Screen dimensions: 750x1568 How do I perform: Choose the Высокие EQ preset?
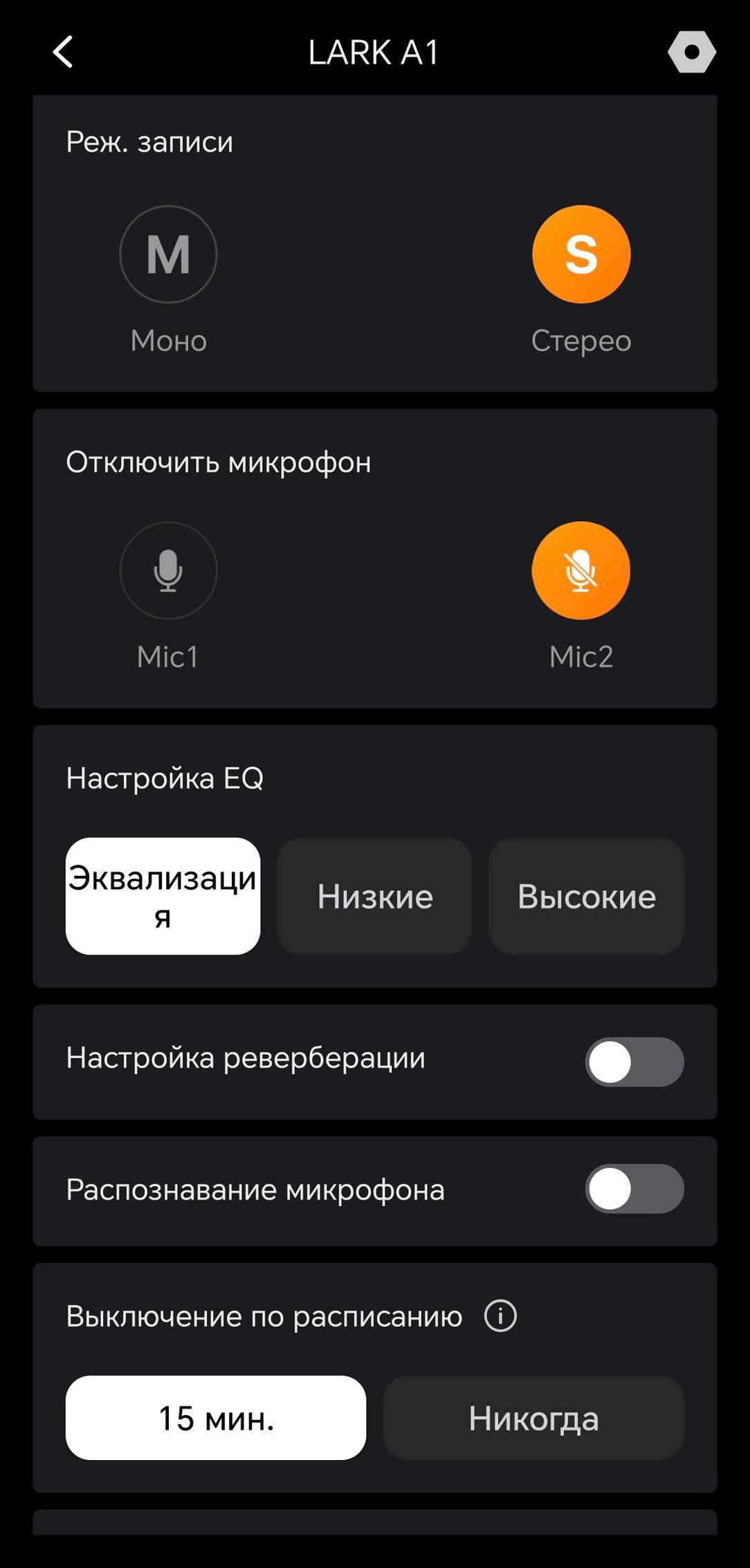click(587, 896)
